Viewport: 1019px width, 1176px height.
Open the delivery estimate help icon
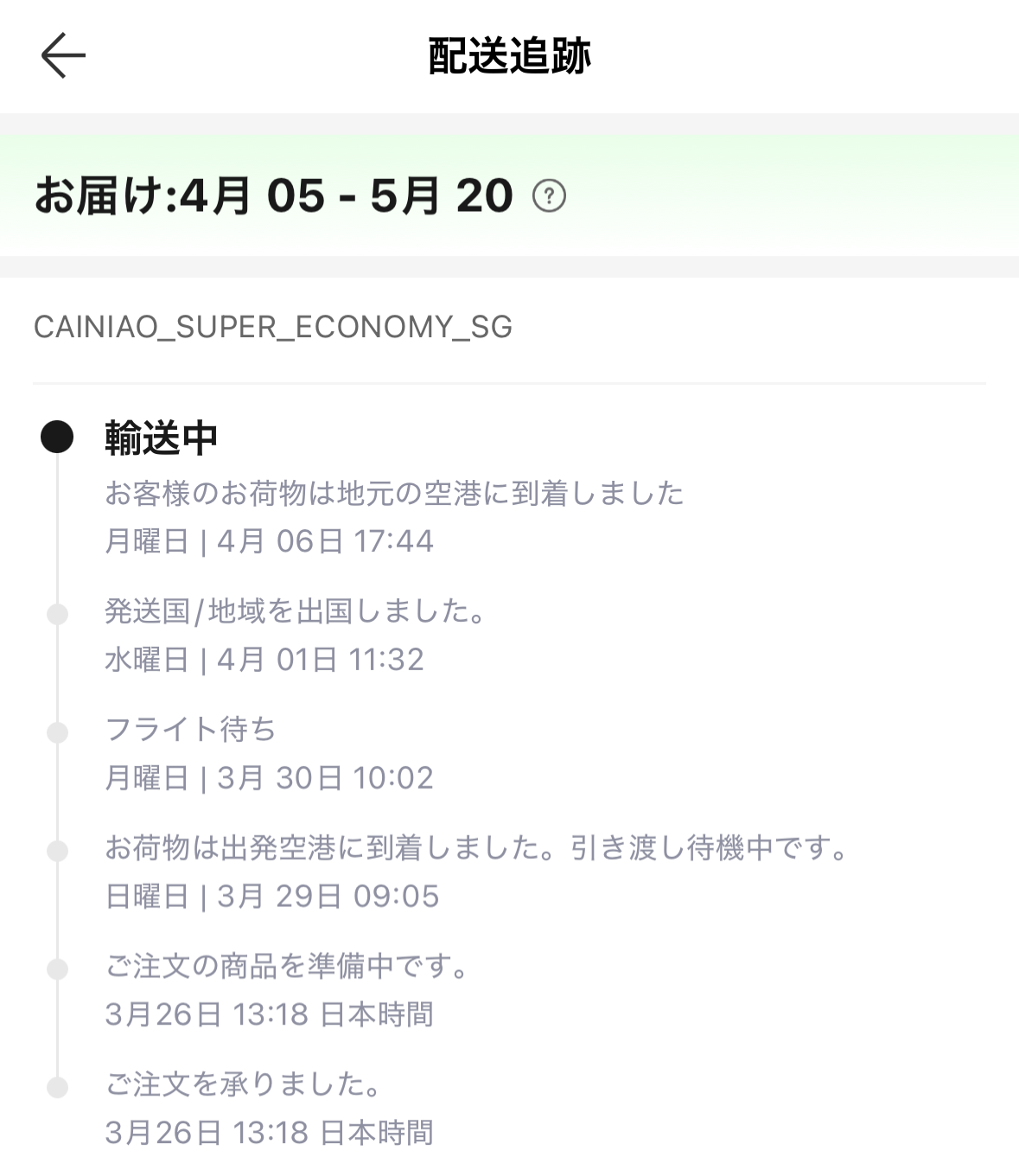click(549, 196)
